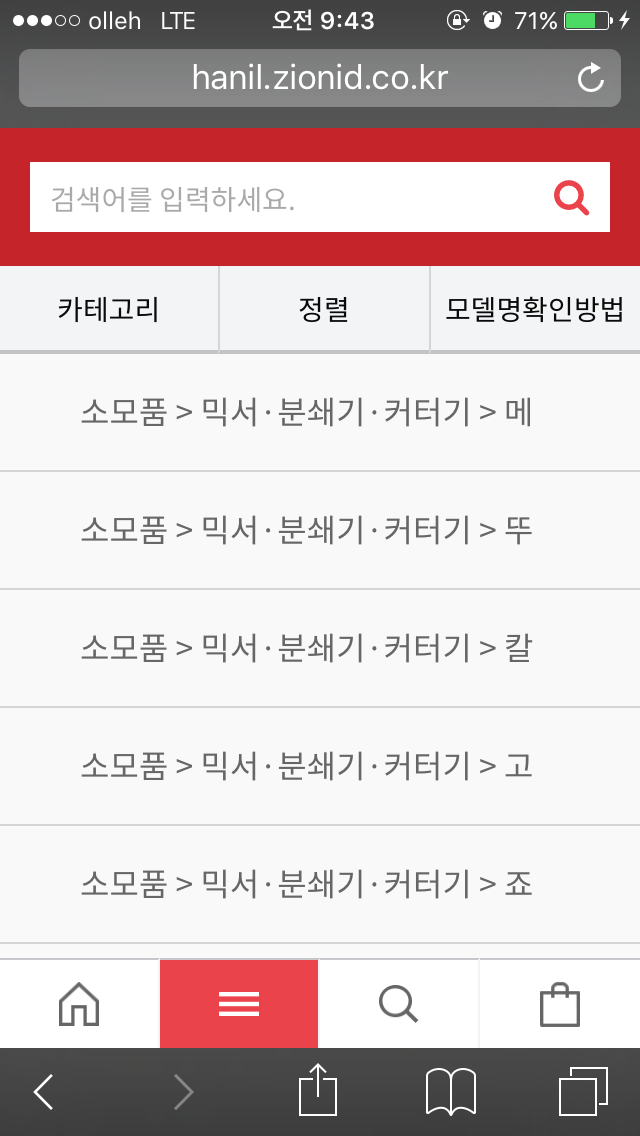Screen dimensions: 640x1136
Task: Select category row ending with 뚜
Action: (x=306, y=530)
